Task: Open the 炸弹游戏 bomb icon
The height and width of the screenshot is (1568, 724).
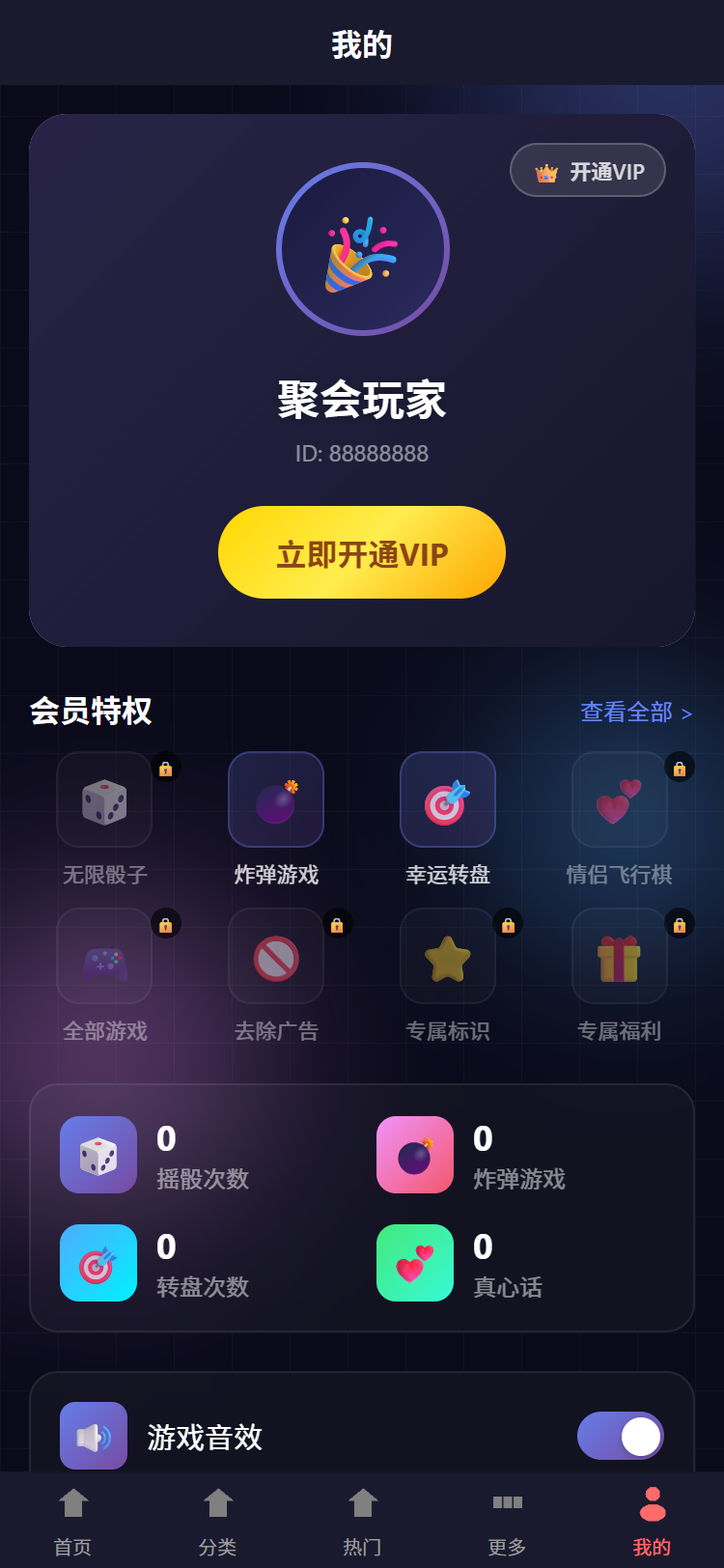Action: [276, 800]
